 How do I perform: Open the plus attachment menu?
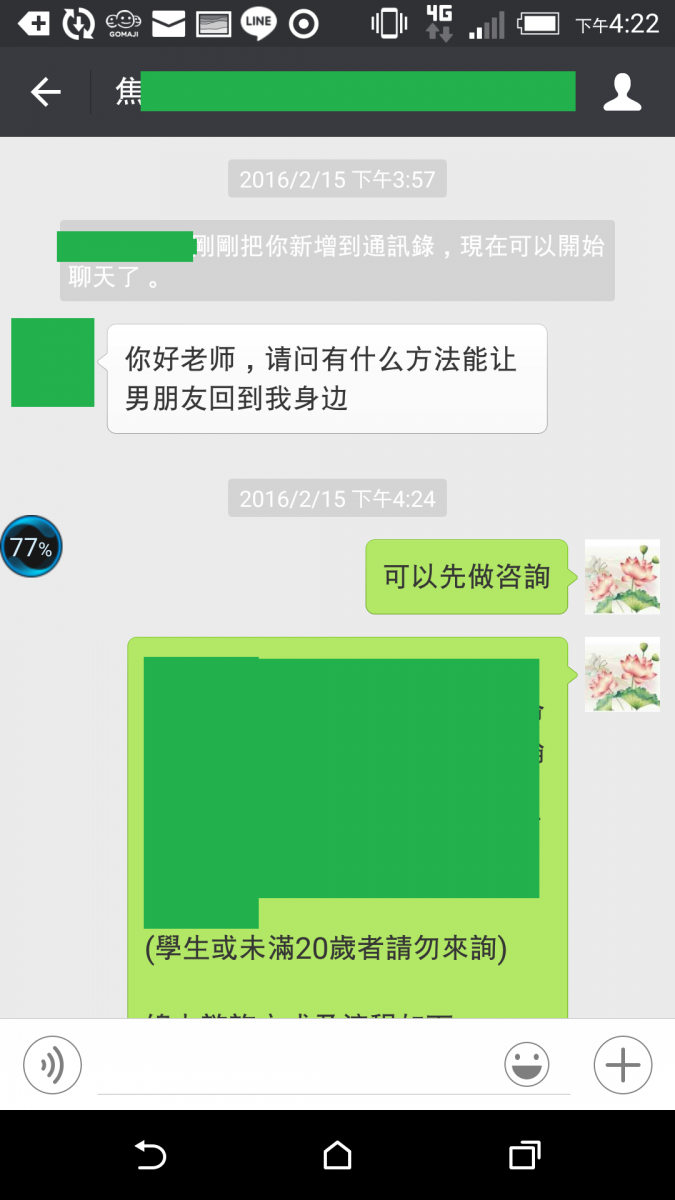coord(623,1065)
